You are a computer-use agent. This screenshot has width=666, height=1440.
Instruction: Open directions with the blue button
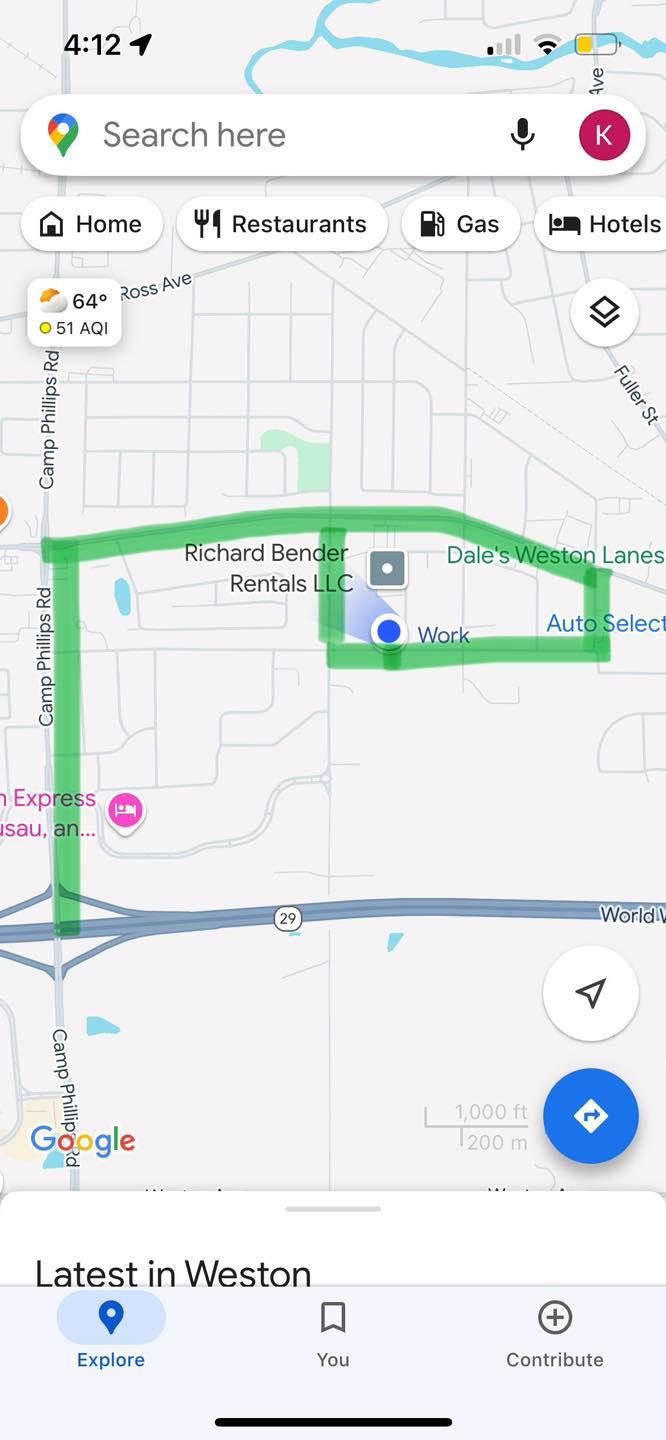point(591,1116)
